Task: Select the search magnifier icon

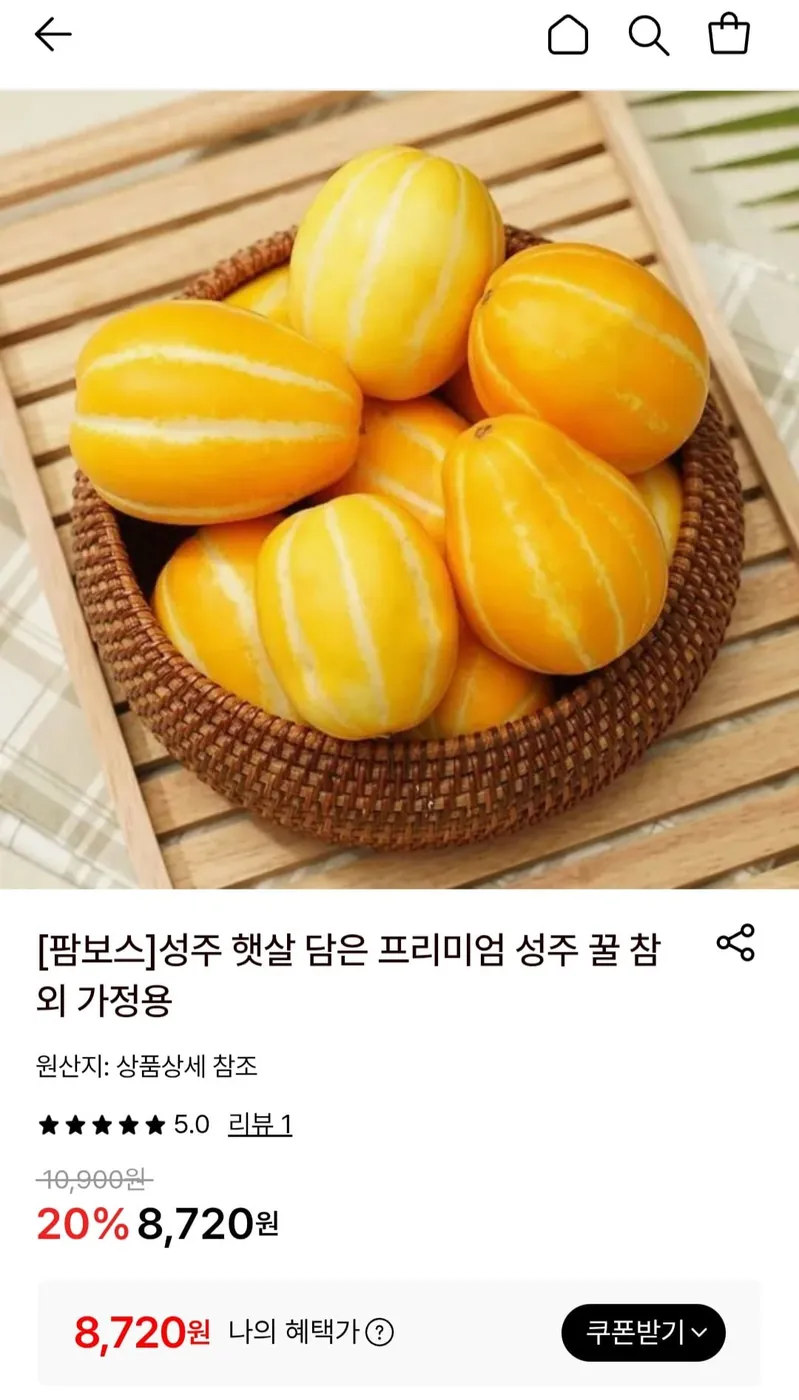Action: pos(650,34)
